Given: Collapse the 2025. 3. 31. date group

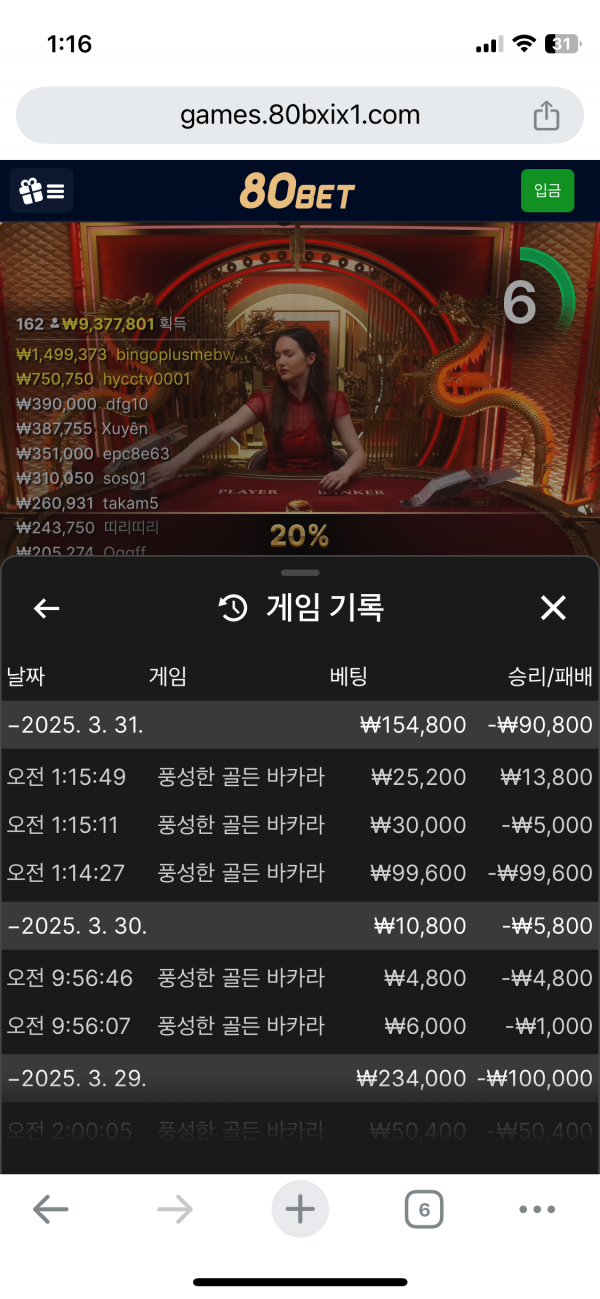Looking at the screenshot, I should tap(300, 725).
